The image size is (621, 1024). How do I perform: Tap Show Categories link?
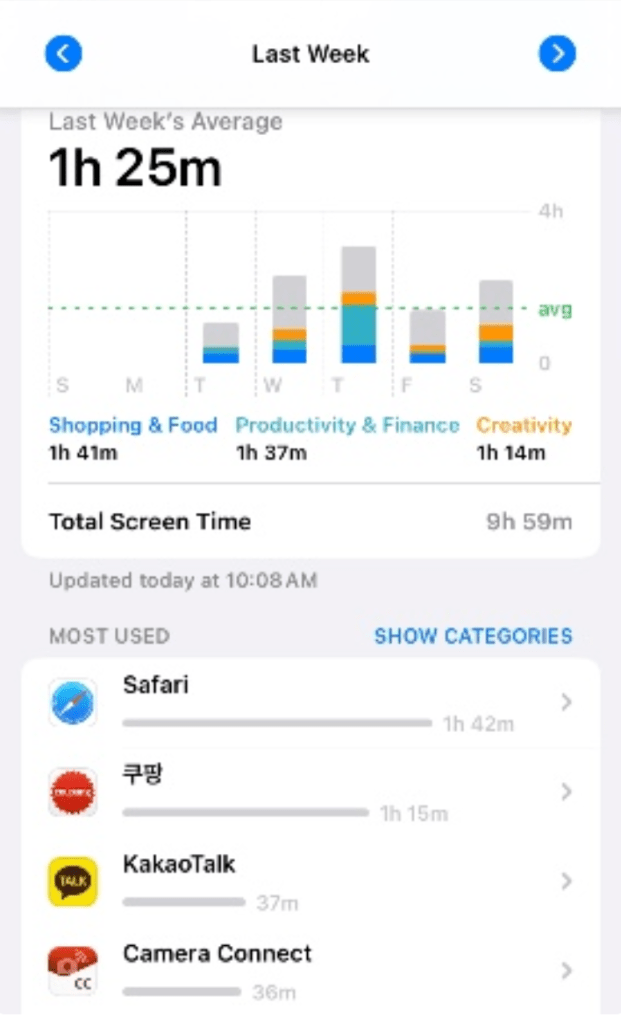tap(472, 636)
